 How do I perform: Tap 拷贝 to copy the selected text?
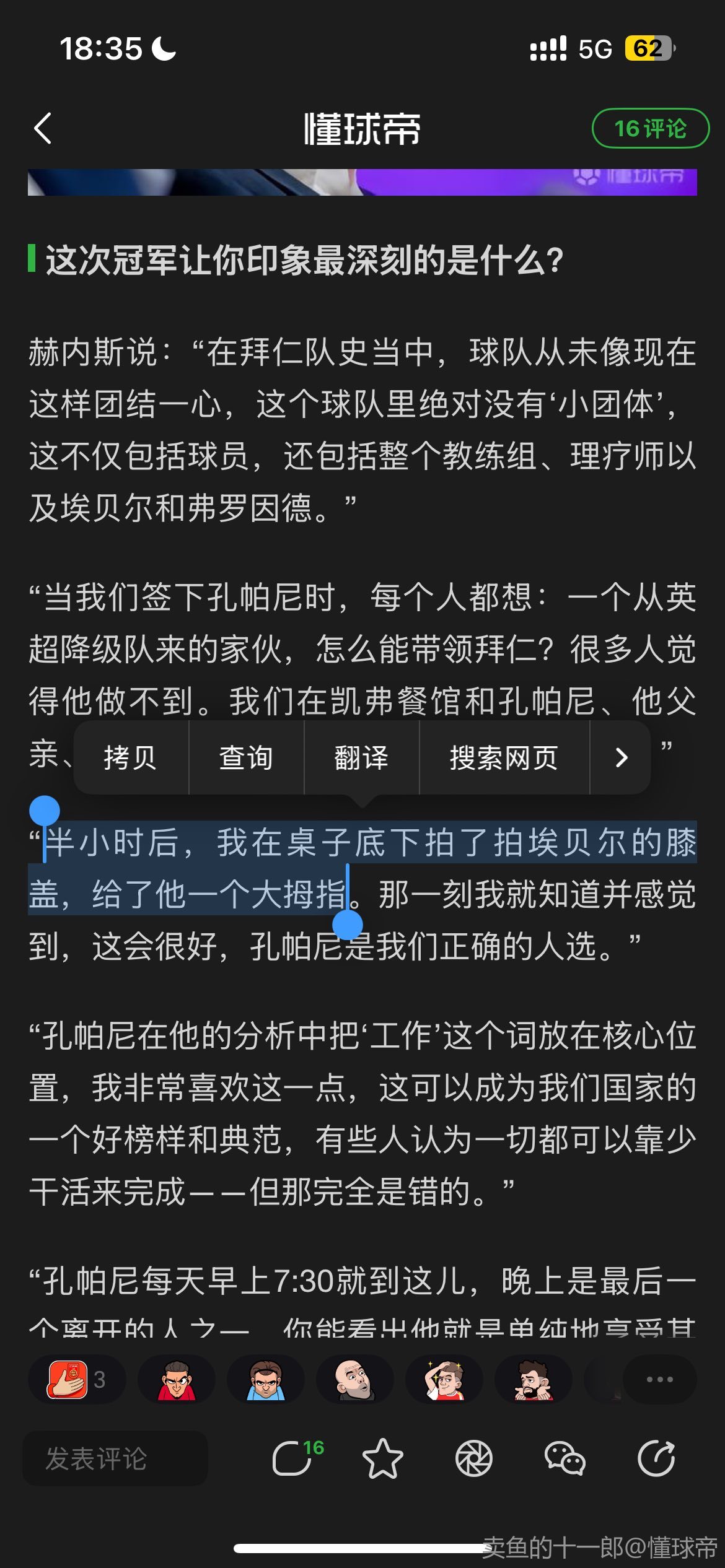(131, 757)
